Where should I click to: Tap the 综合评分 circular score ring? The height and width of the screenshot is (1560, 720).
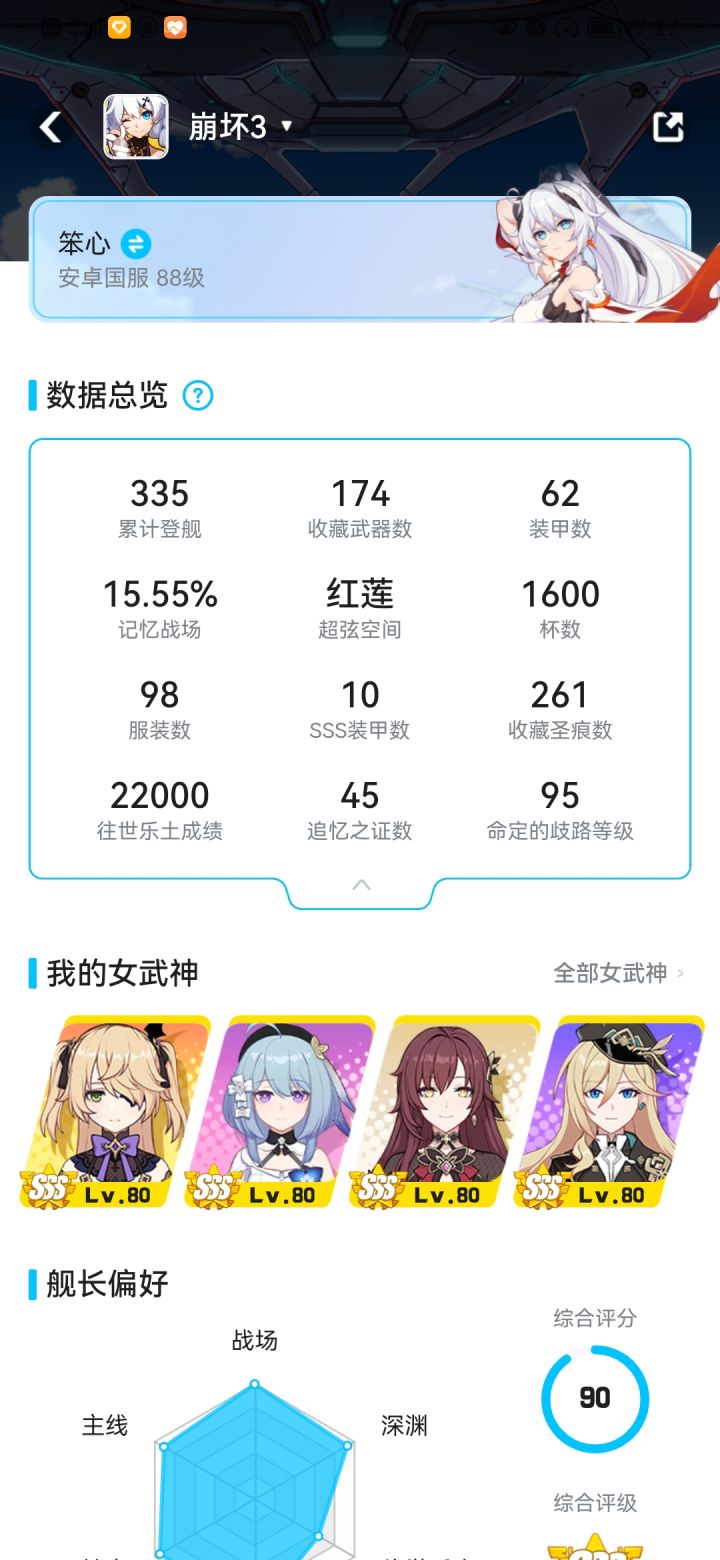tap(595, 1398)
